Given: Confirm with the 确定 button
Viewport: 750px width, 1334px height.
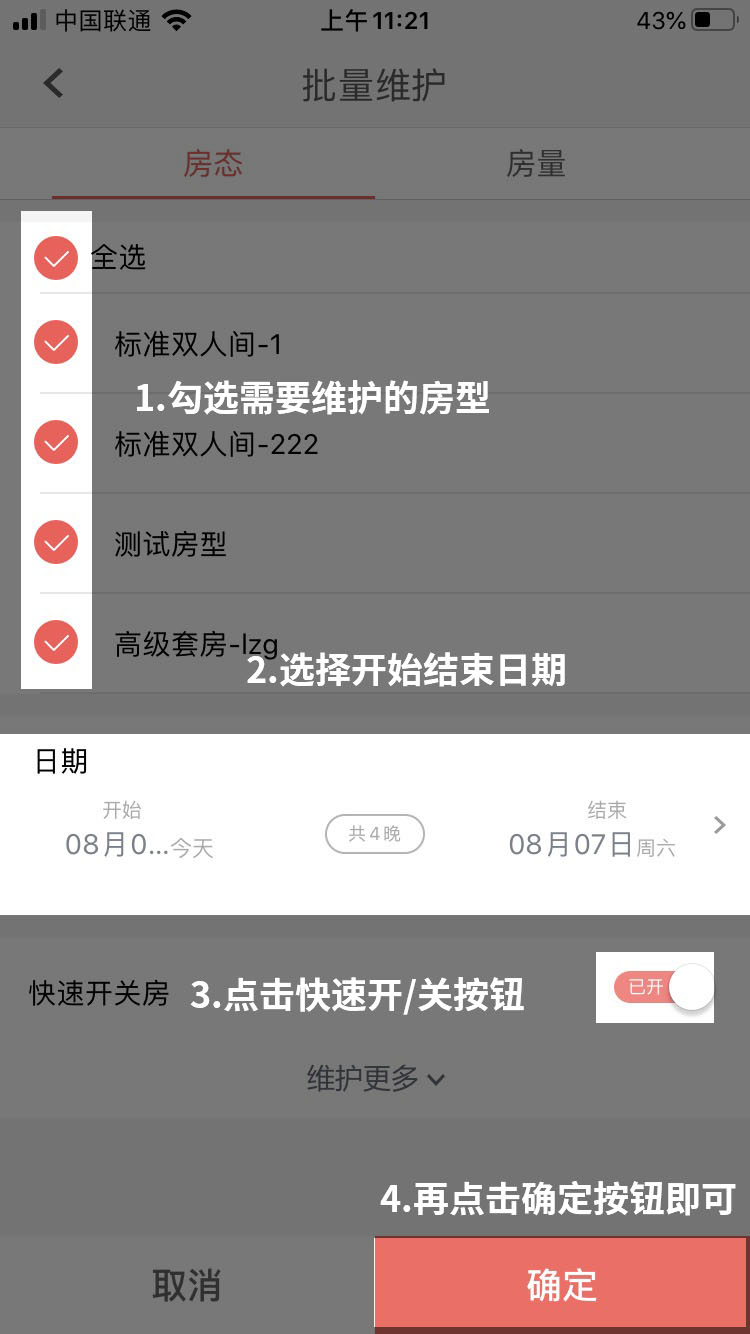Looking at the screenshot, I should (x=562, y=1286).
